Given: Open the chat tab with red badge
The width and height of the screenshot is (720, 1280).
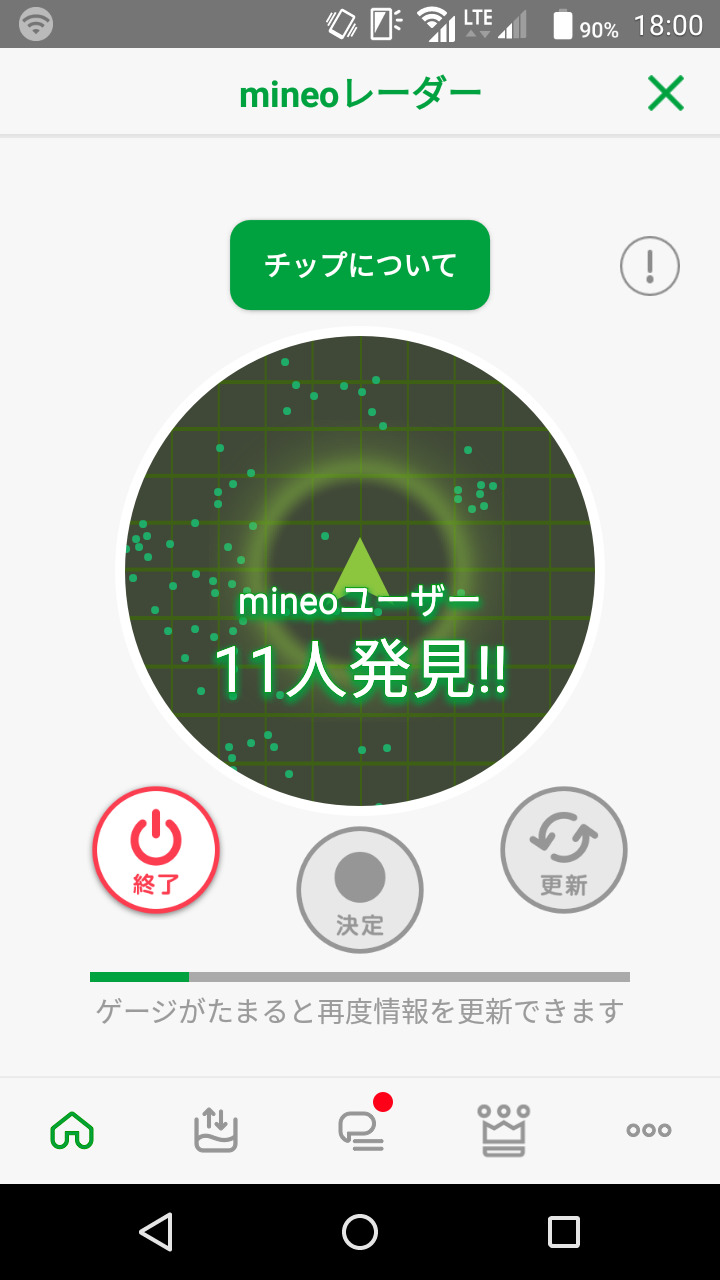Looking at the screenshot, I should [x=360, y=1130].
